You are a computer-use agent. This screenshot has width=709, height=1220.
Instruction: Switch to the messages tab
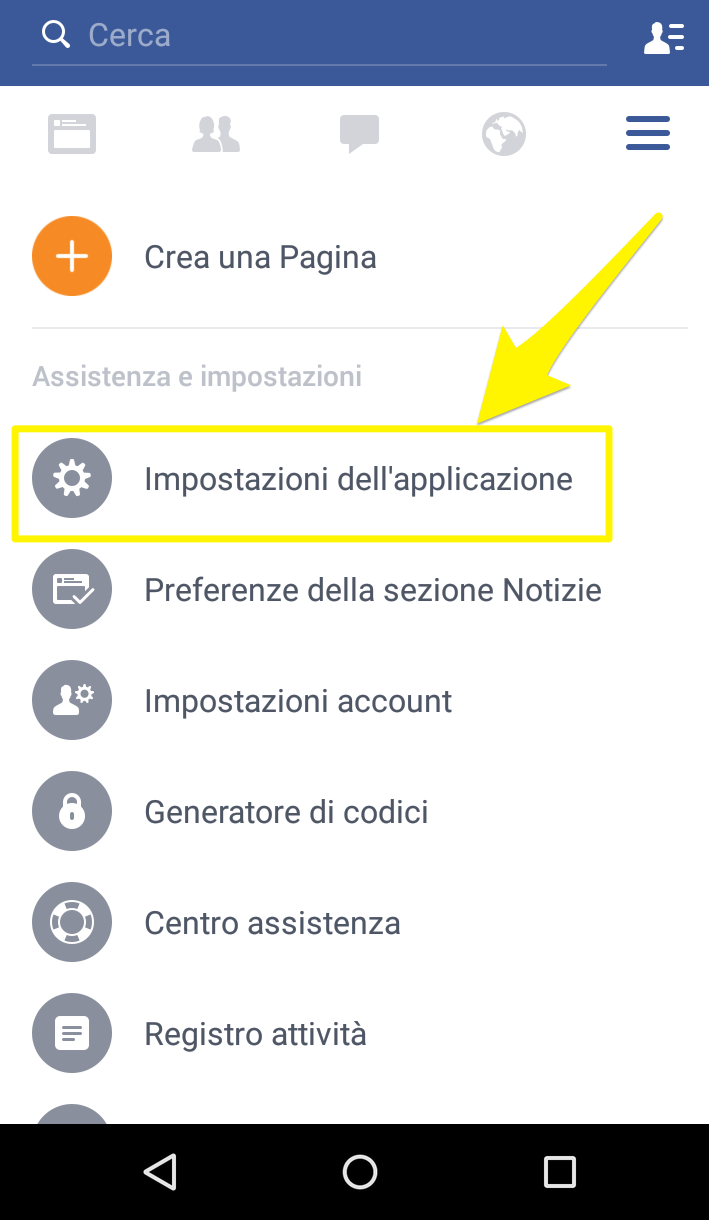point(360,134)
